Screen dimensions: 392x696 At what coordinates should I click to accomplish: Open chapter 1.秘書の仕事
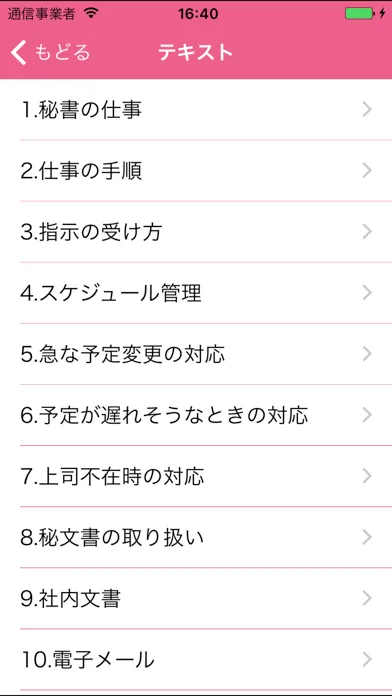click(x=196, y=110)
